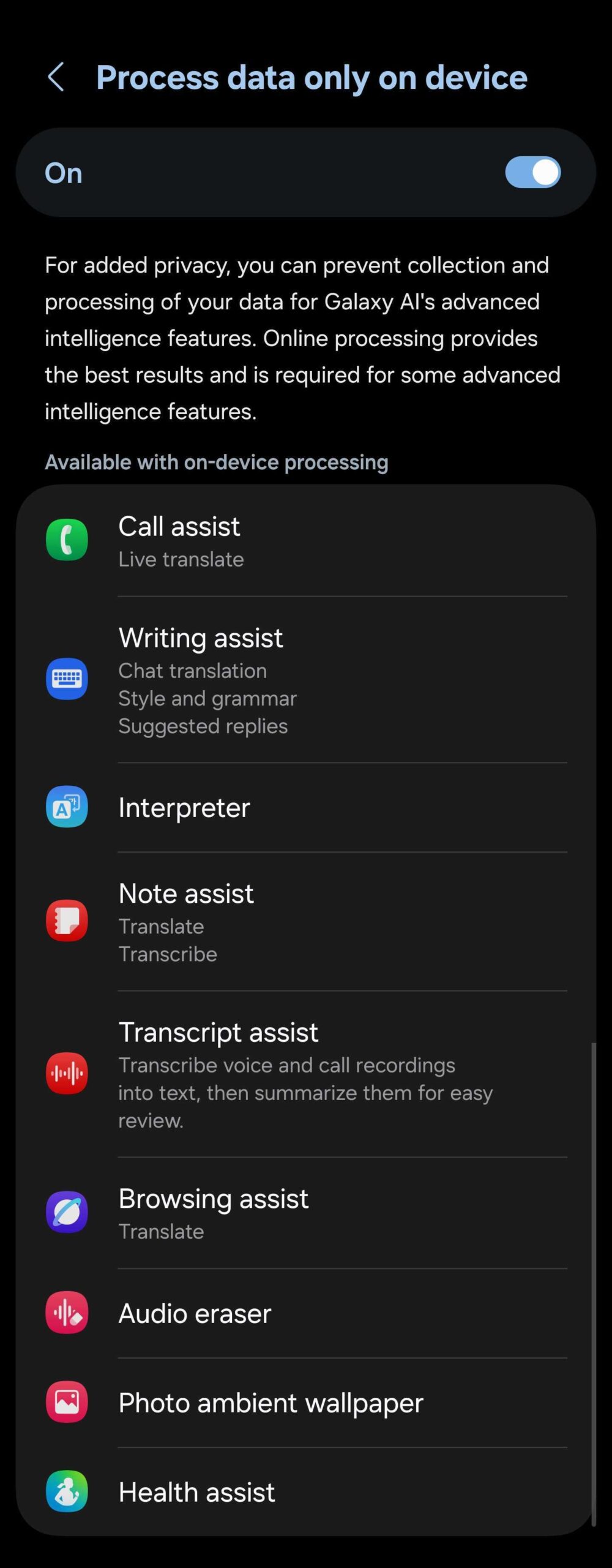The width and height of the screenshot is (612, 1568).
Task: Select the Health assist entry
Action: (306, 1492)
